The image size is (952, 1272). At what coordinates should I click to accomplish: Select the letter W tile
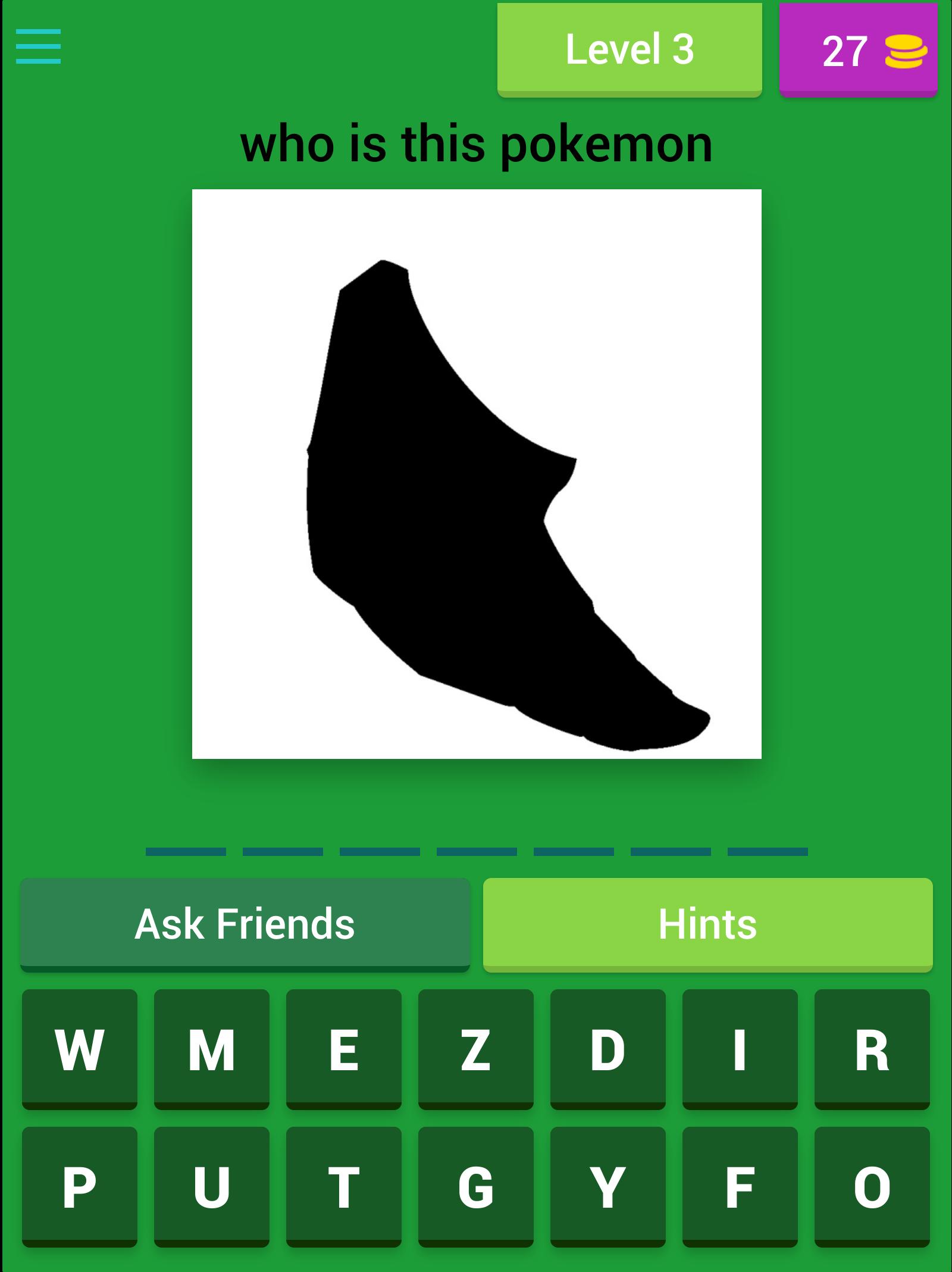[80, 1049]
